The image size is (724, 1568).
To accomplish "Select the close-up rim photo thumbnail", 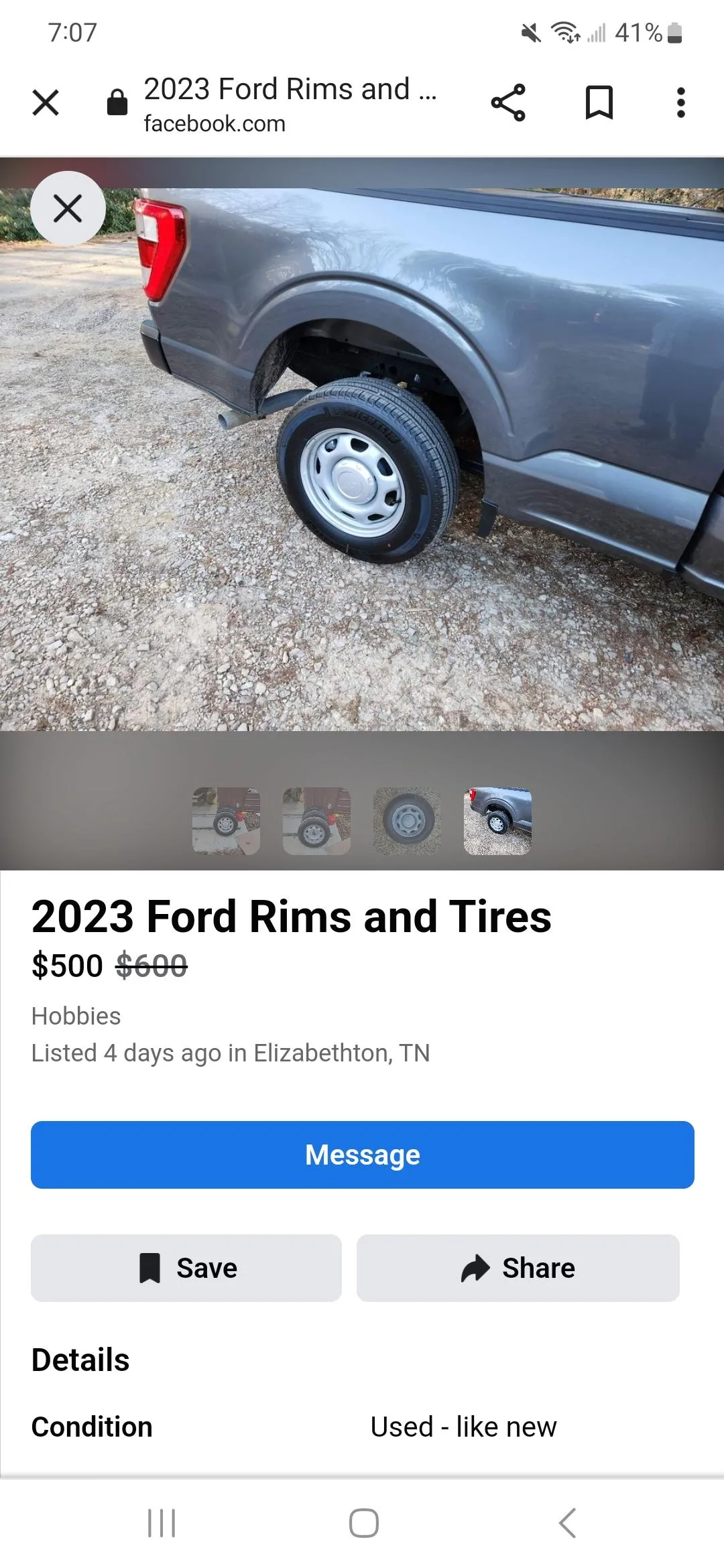I will pos(406,821).
